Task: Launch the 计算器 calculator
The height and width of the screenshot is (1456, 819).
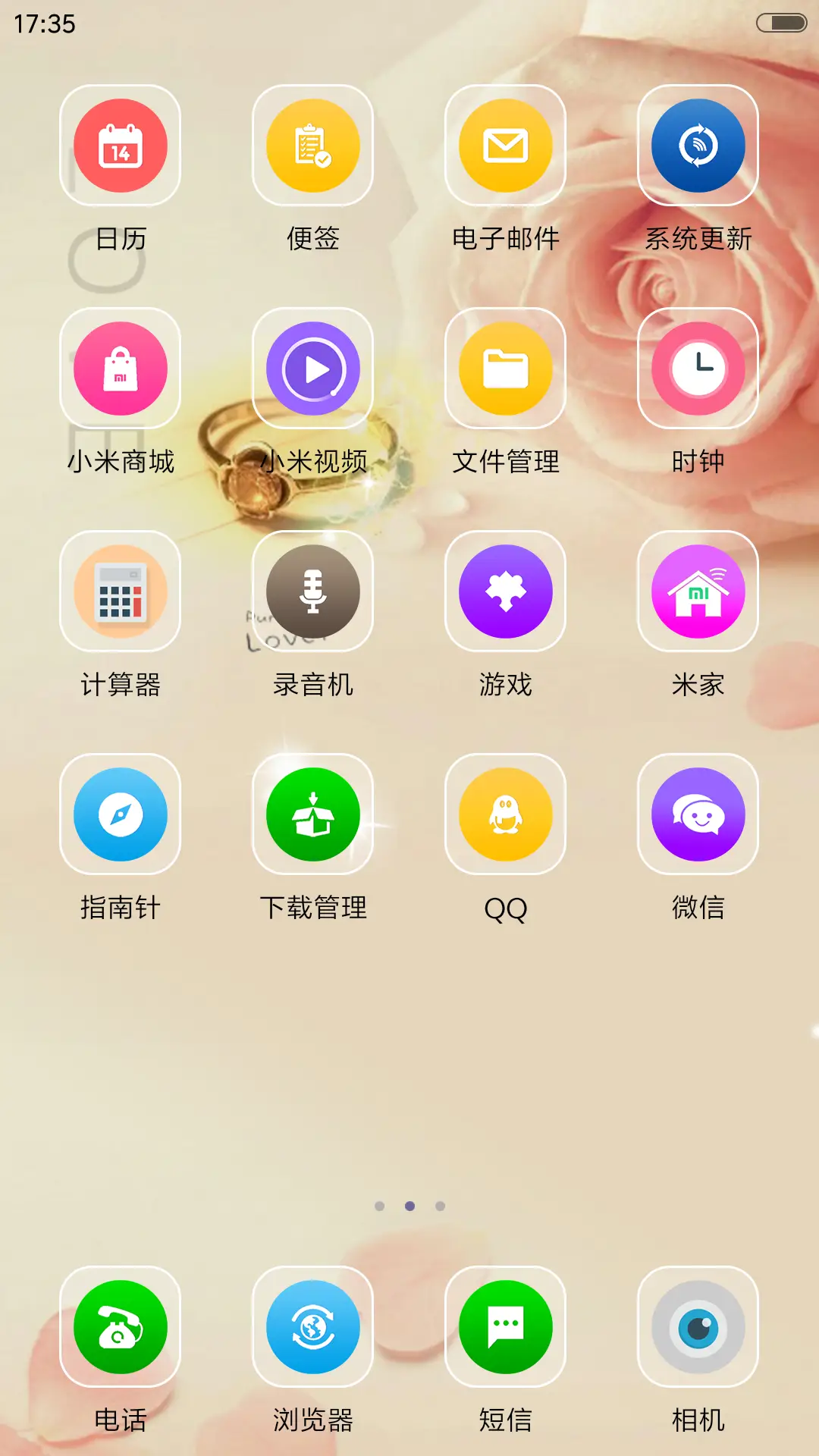Action: [x=121, y=592]
